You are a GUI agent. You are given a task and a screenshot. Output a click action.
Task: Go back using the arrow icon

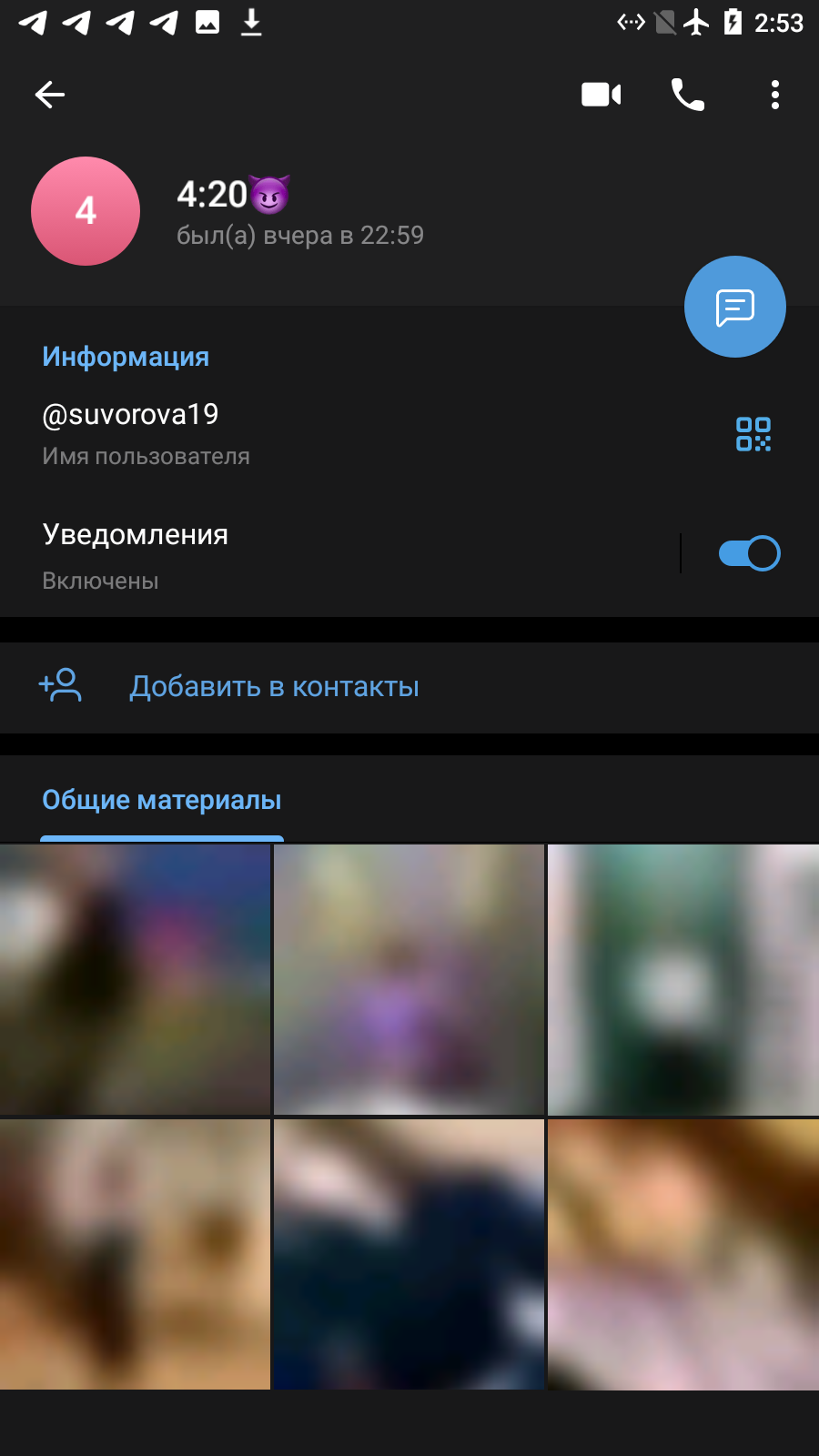click(50, 95)
